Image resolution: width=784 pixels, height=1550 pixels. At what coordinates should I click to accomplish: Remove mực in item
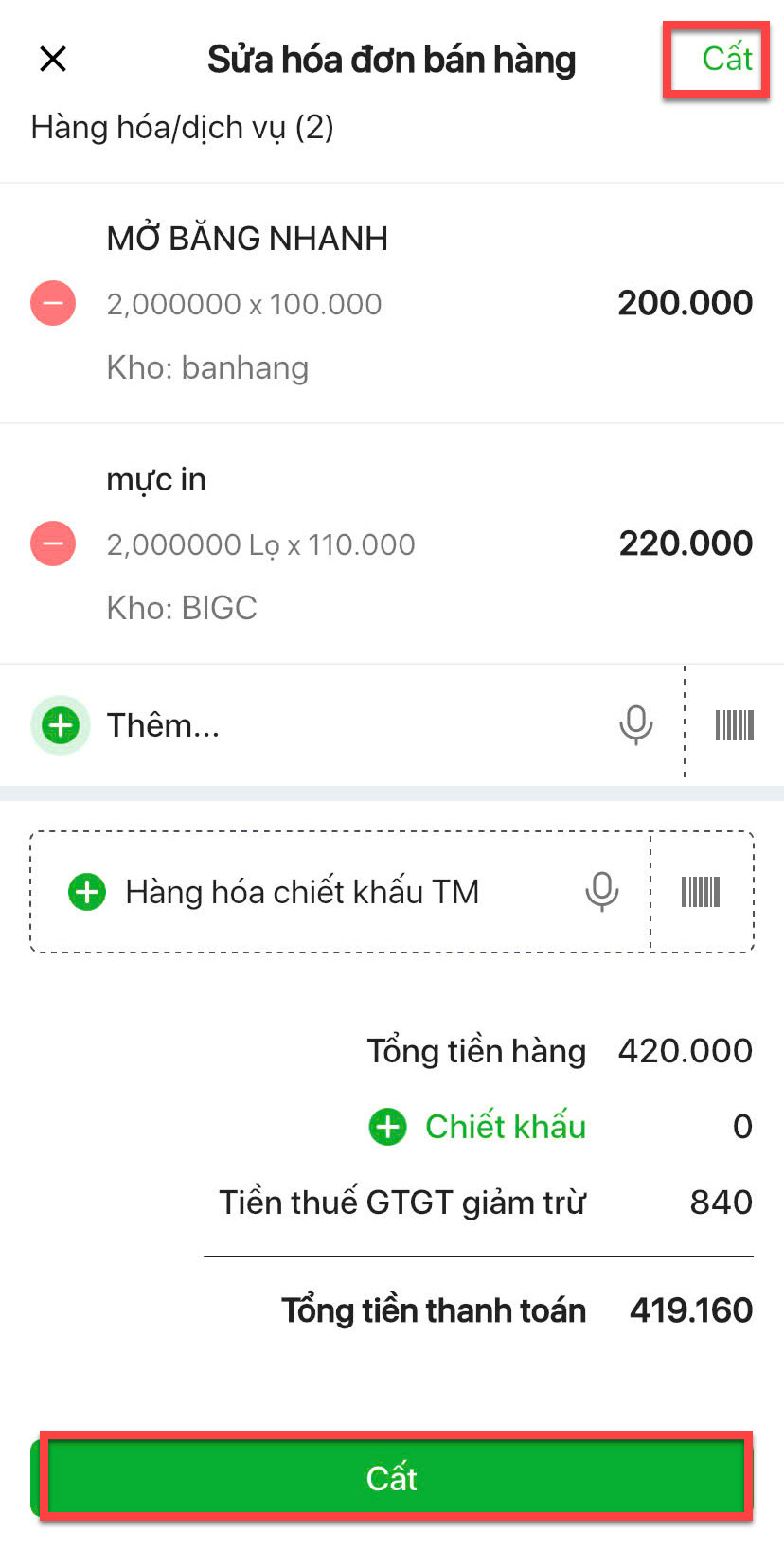pos(53,543)
